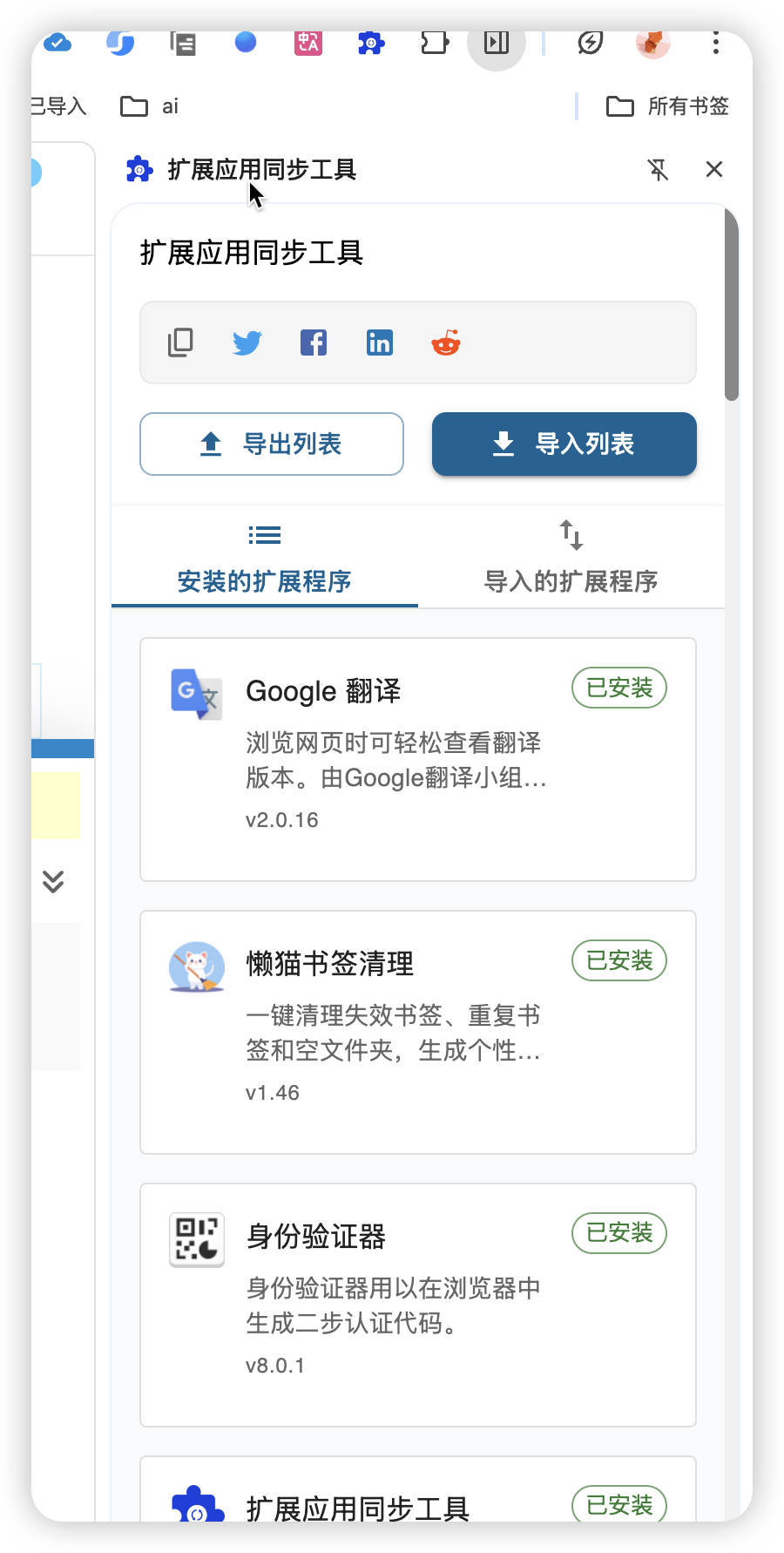The width and height of the screenshot is (784, 1553).
Task: Open the Google 翻译 extension card
Action: pos(418,760)
